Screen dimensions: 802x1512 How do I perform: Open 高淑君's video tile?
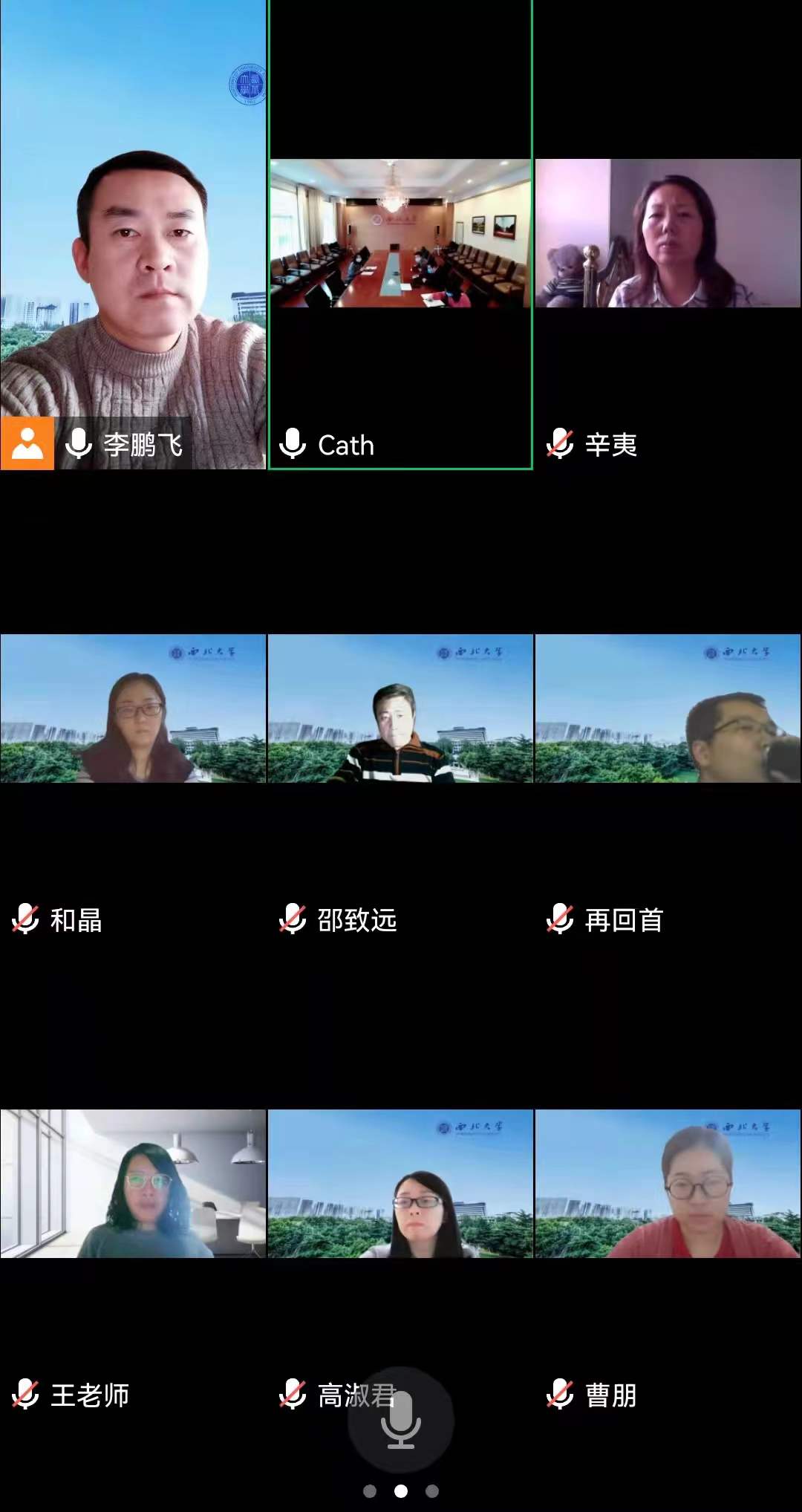click(400, 1183)
